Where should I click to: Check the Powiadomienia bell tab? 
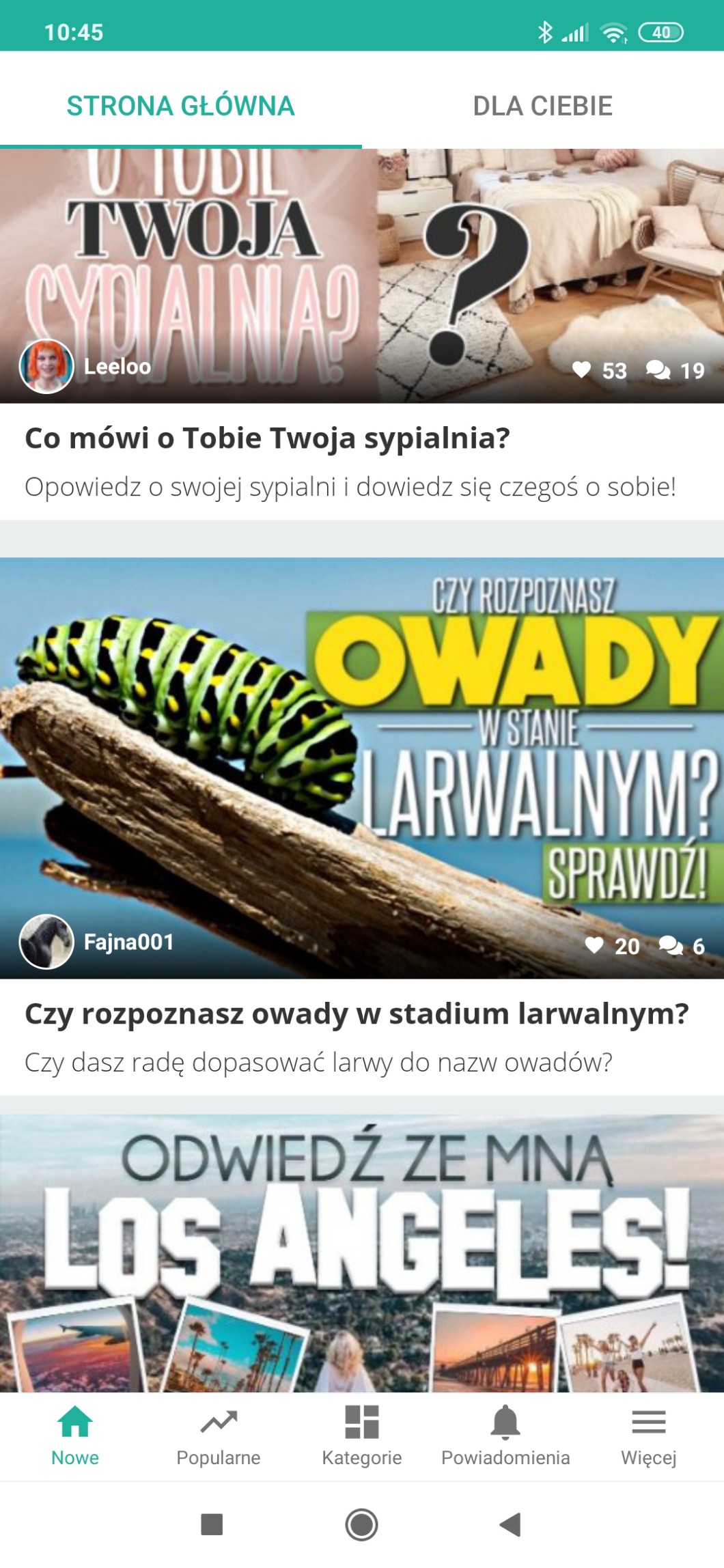point(505,1436)
